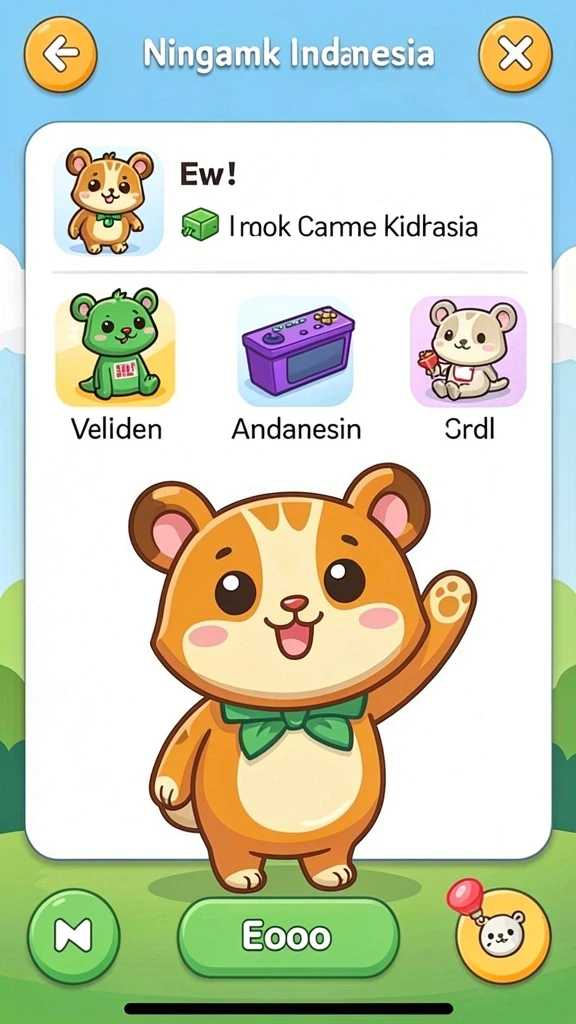Go back with the orange arrow button
The height and width of the screenshot is (1024, 576).
coord(61,54)
